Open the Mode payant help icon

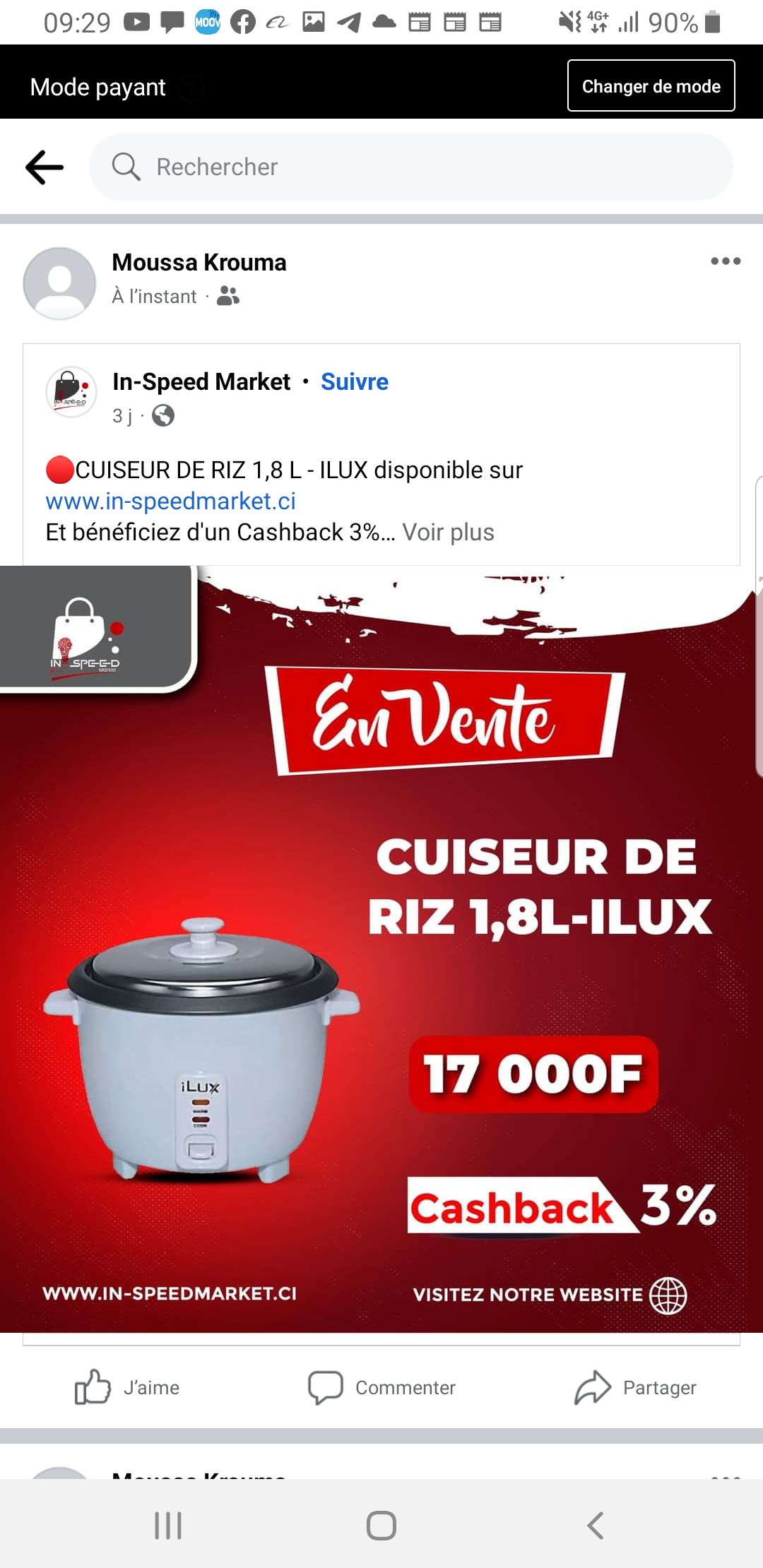pyautogui.click(x=191, y=88)
